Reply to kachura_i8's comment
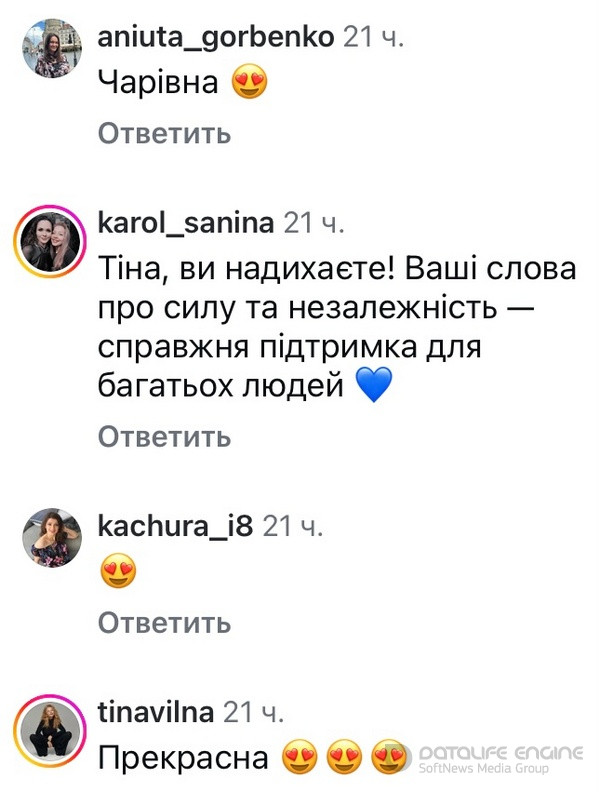Screen dimensions: 600x792 164,623
